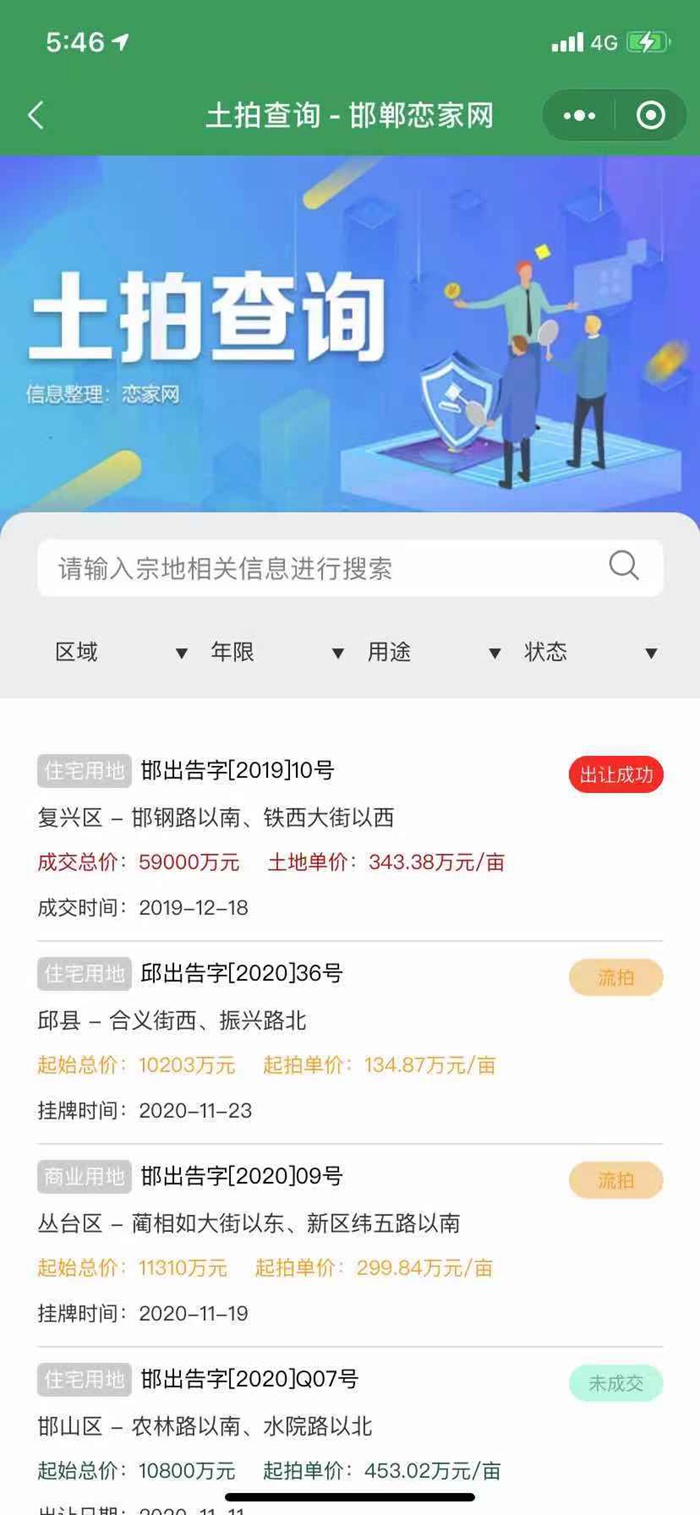Expand the 用途 filter dropdown

[432, 653]
